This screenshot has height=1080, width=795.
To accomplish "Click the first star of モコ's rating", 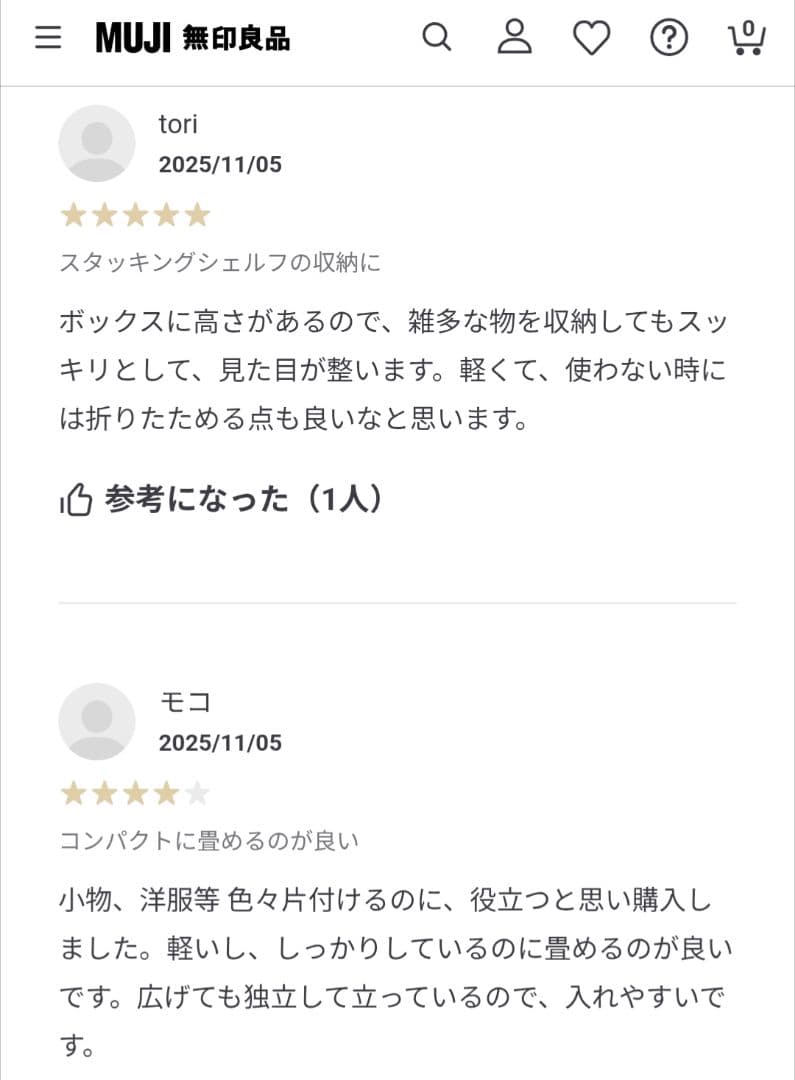I will tap(72, 791).
